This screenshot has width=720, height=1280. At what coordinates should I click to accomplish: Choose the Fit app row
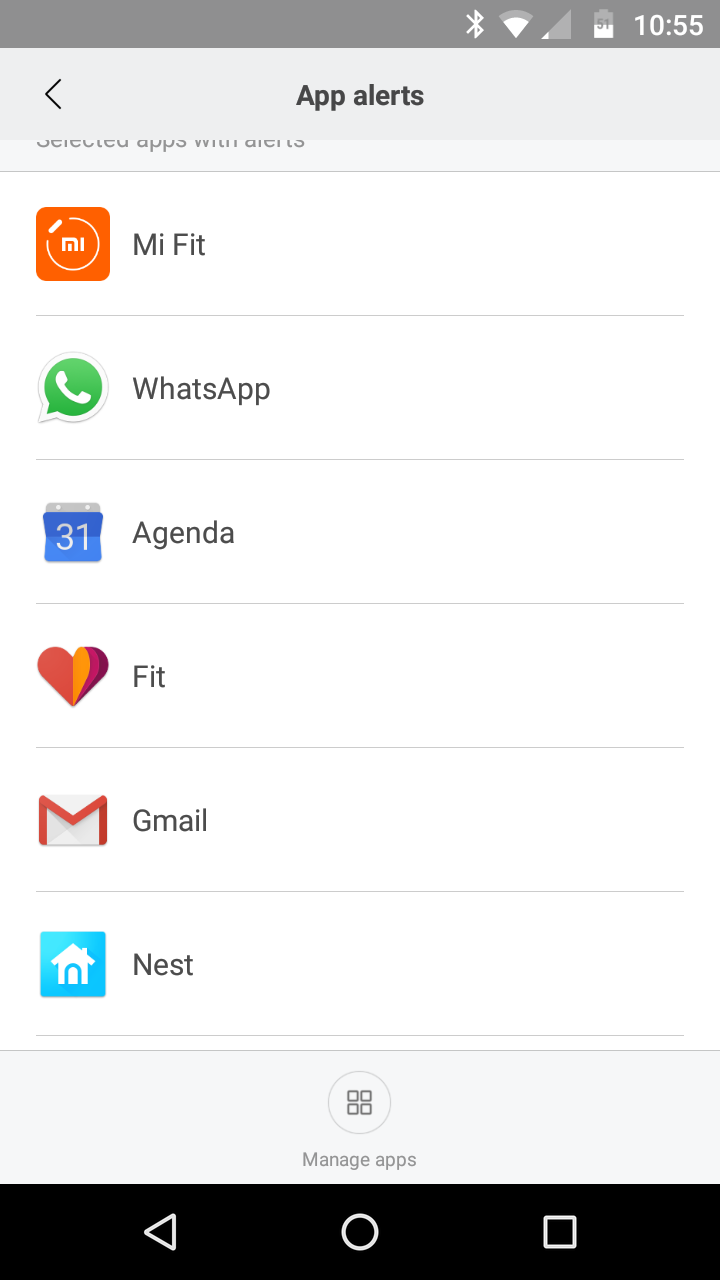click(360, 676)
